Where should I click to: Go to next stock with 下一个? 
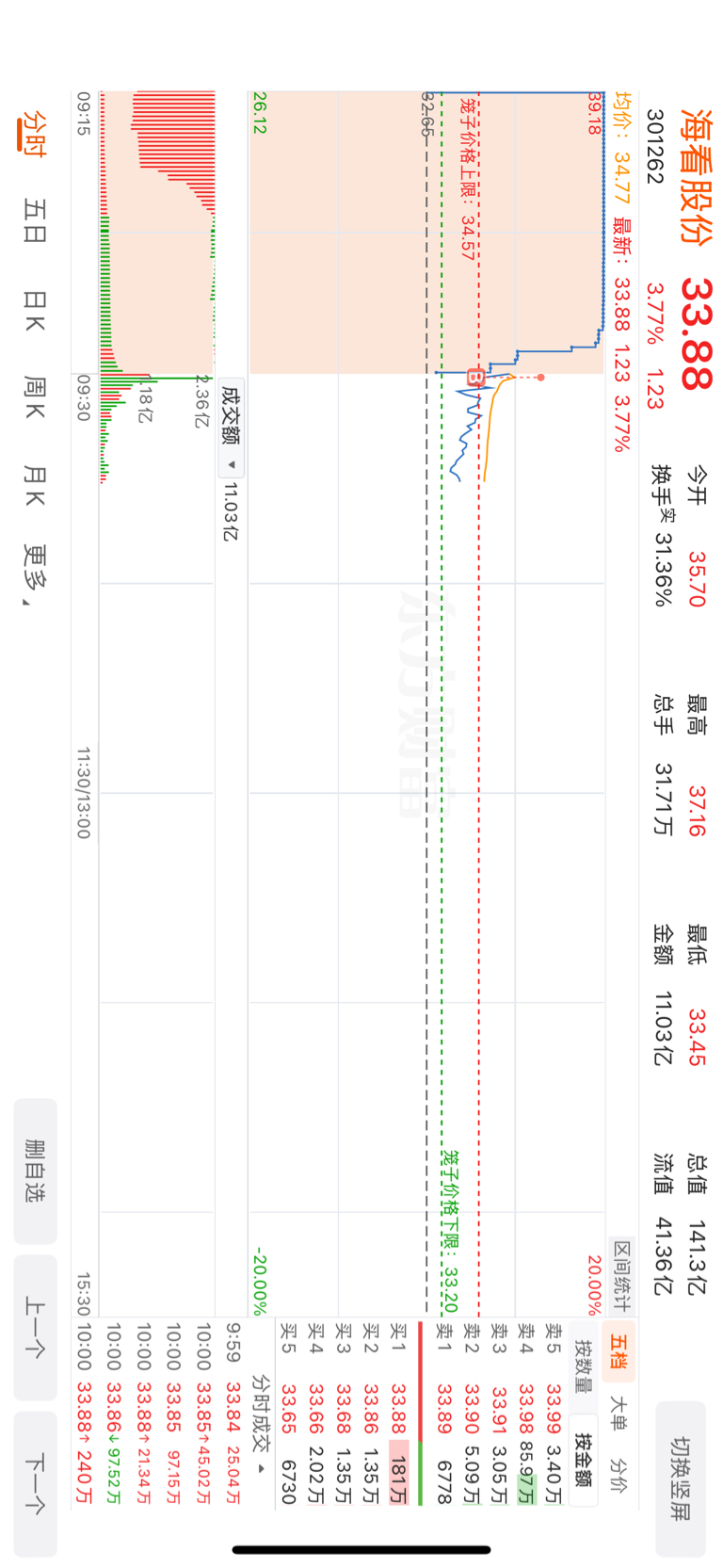pos(35,1483)
